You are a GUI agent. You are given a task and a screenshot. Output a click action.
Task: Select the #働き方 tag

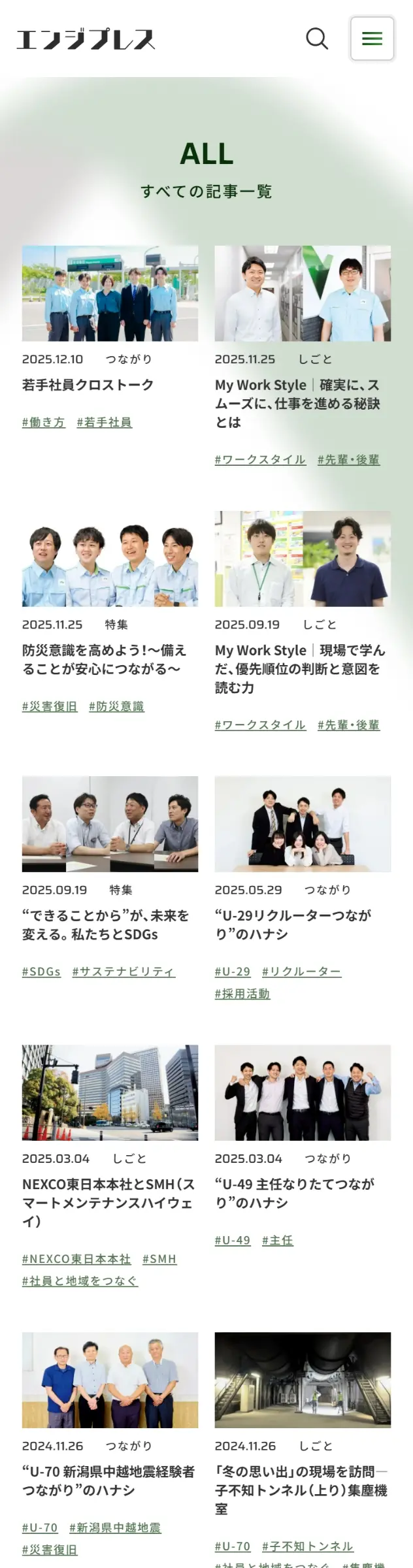(44, 423)
